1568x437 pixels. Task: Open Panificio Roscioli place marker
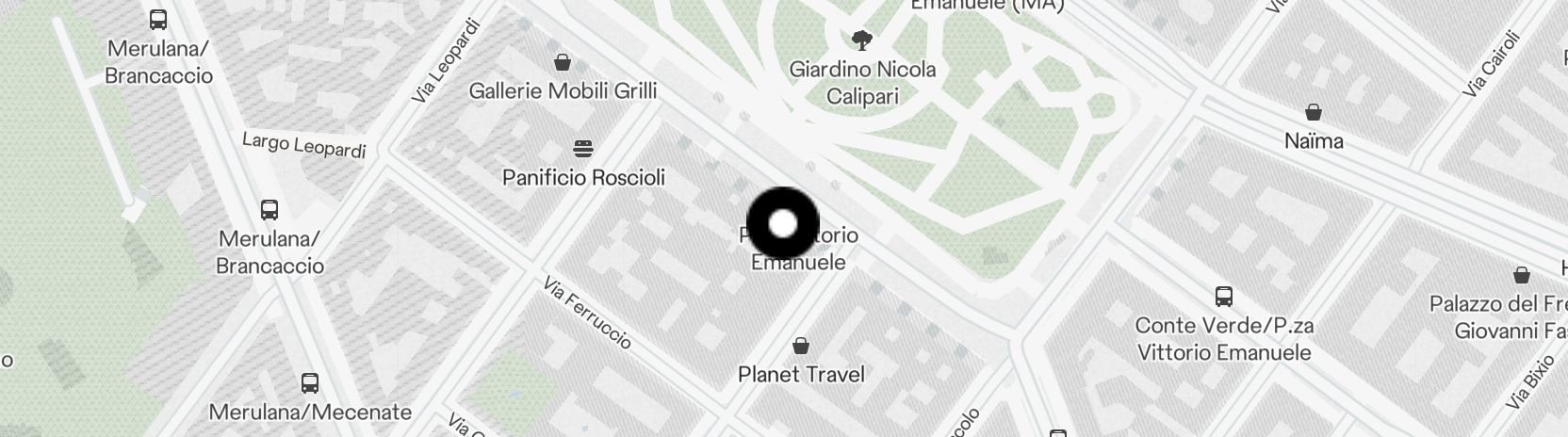(x=583, y=149)
